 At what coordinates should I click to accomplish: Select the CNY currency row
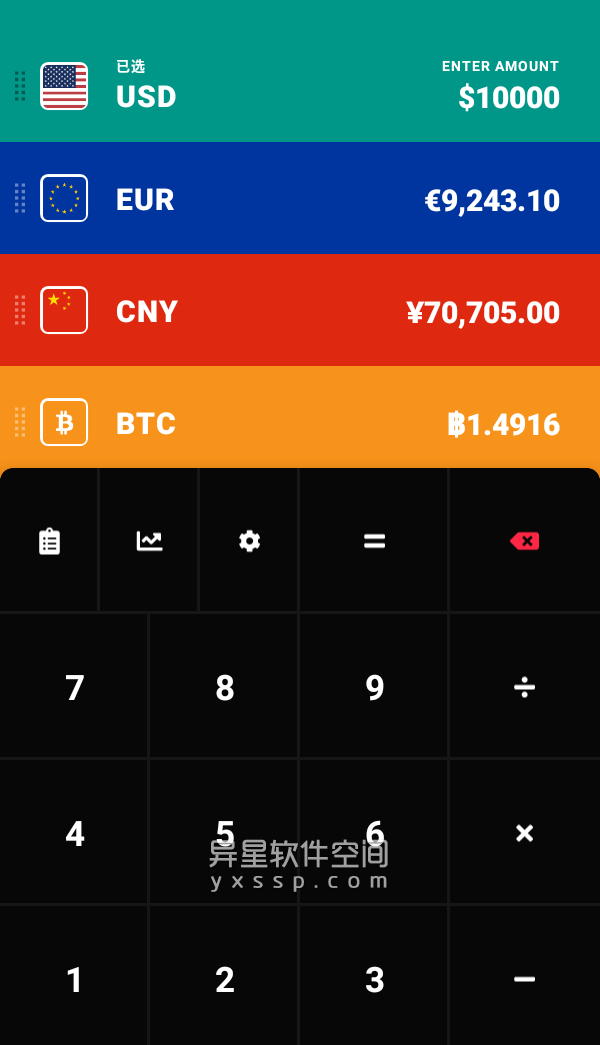point(300,311)
